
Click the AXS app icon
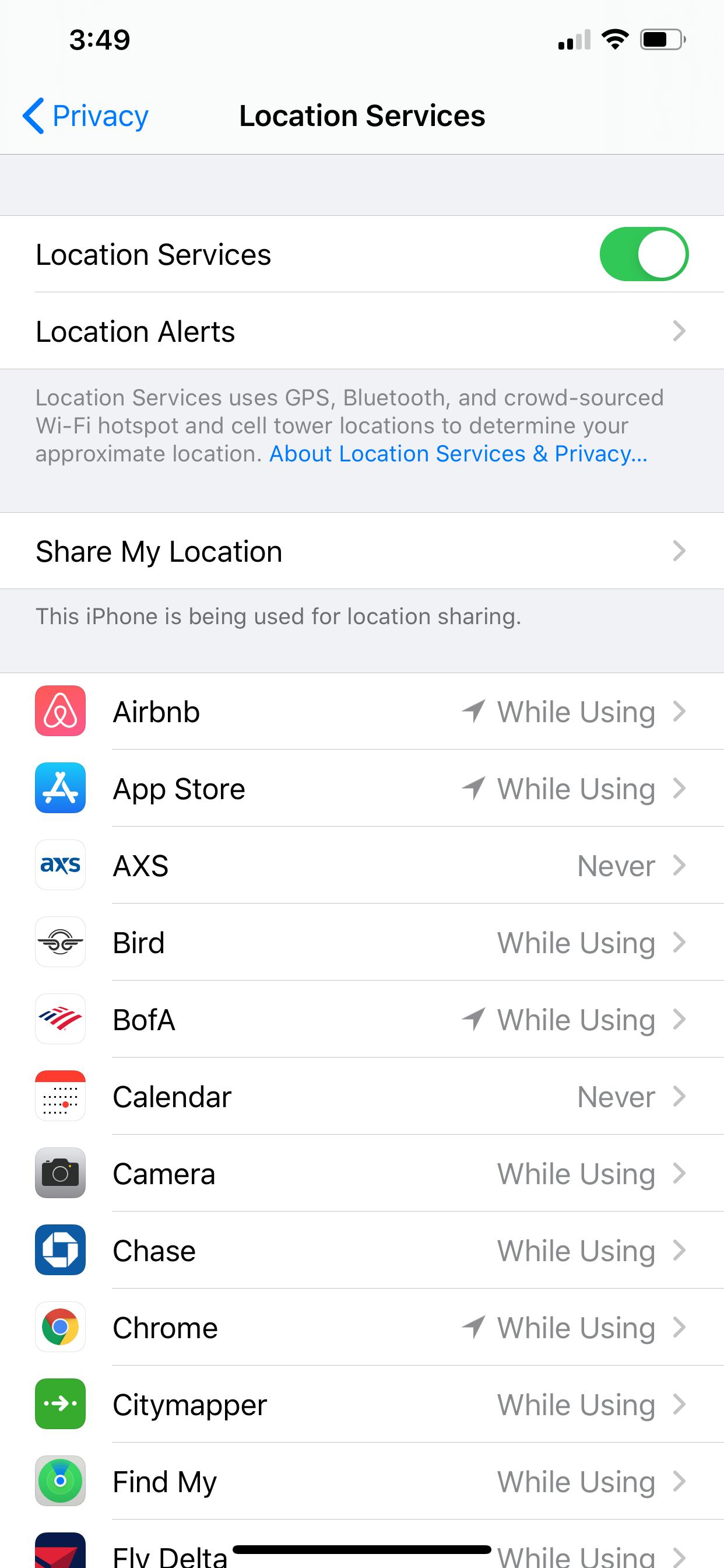[60, 865]
